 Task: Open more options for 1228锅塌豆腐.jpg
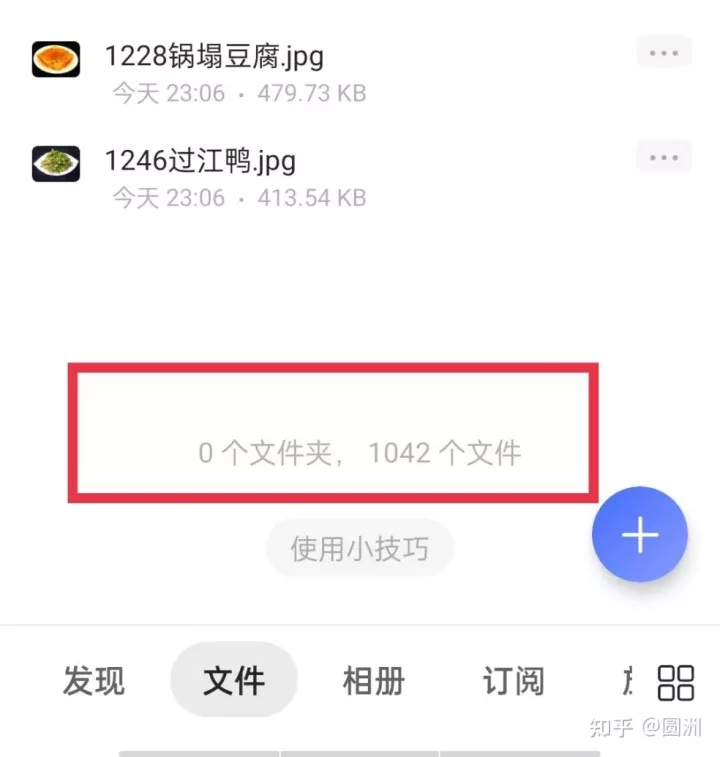point(664,54)
